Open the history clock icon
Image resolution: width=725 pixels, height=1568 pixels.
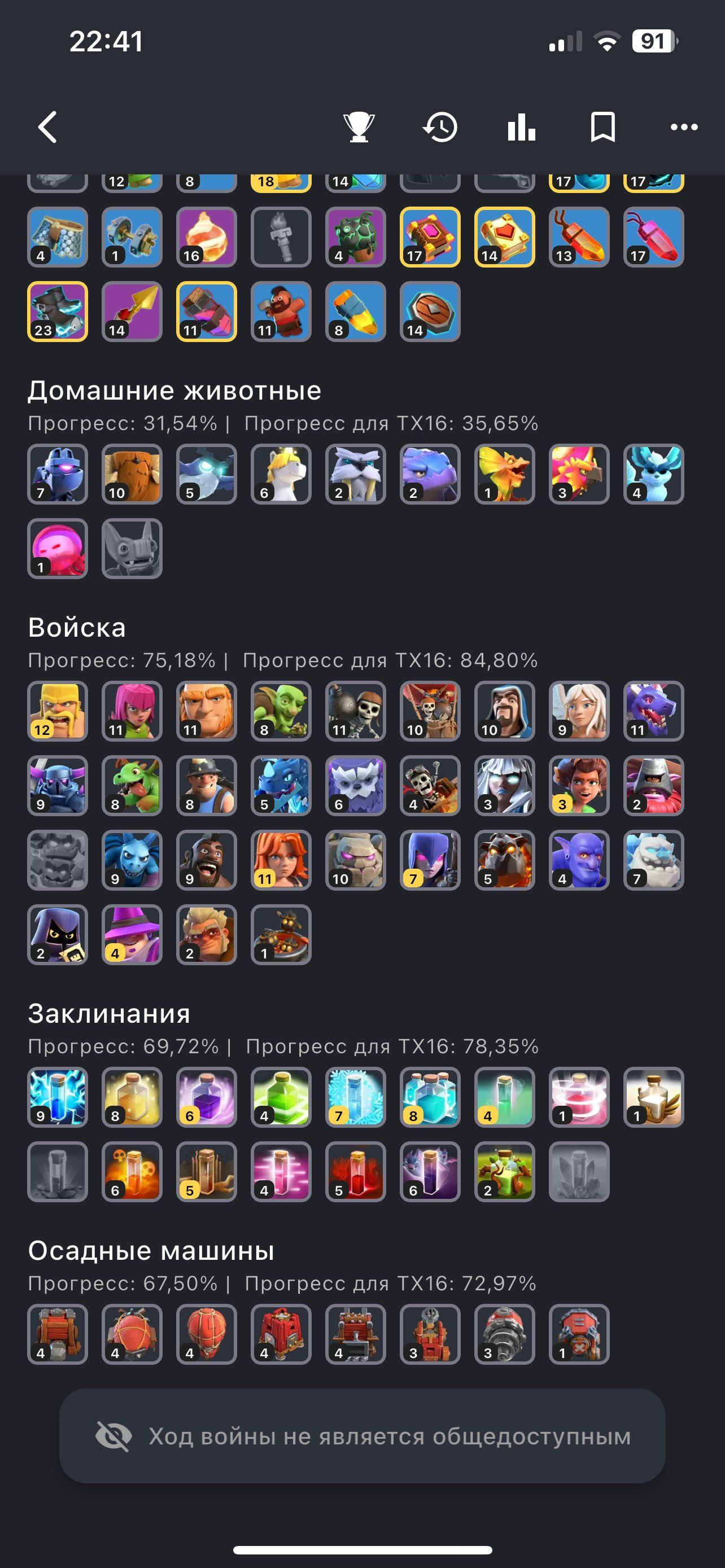(x=440, y=127)
